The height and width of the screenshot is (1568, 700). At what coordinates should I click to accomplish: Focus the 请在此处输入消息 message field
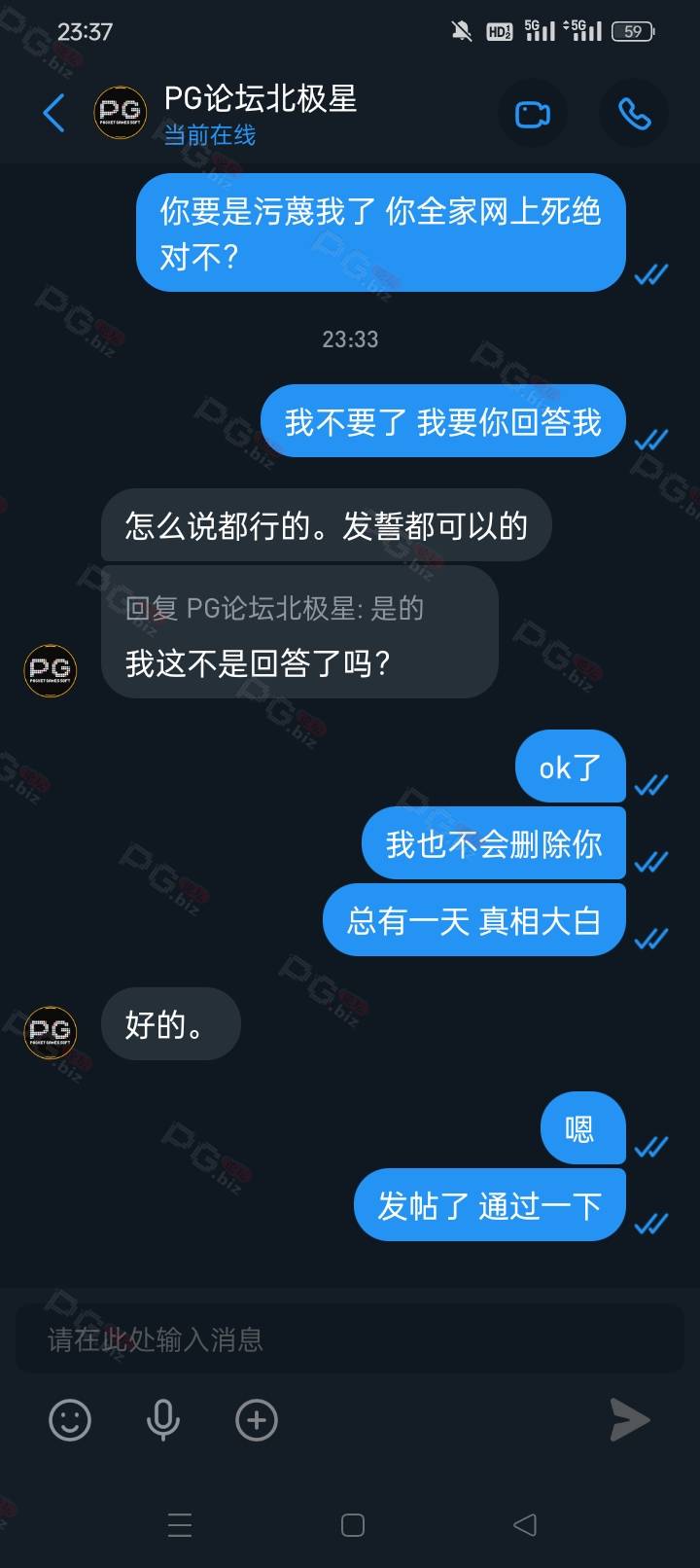point(350,1339)
